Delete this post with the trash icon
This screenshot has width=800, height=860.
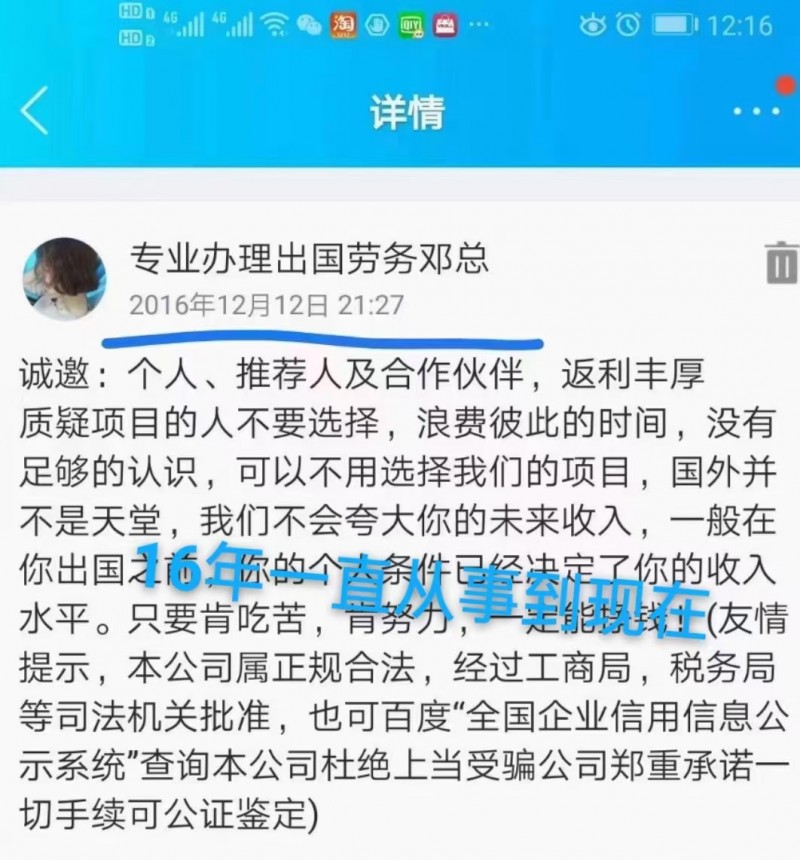(x=781, y=262)
